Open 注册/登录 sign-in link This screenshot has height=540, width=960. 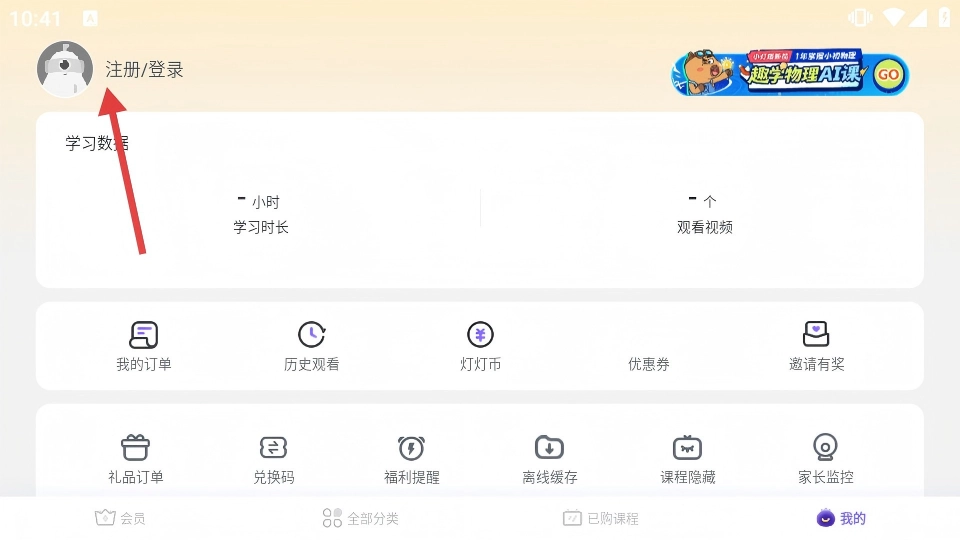pos(145,70)
